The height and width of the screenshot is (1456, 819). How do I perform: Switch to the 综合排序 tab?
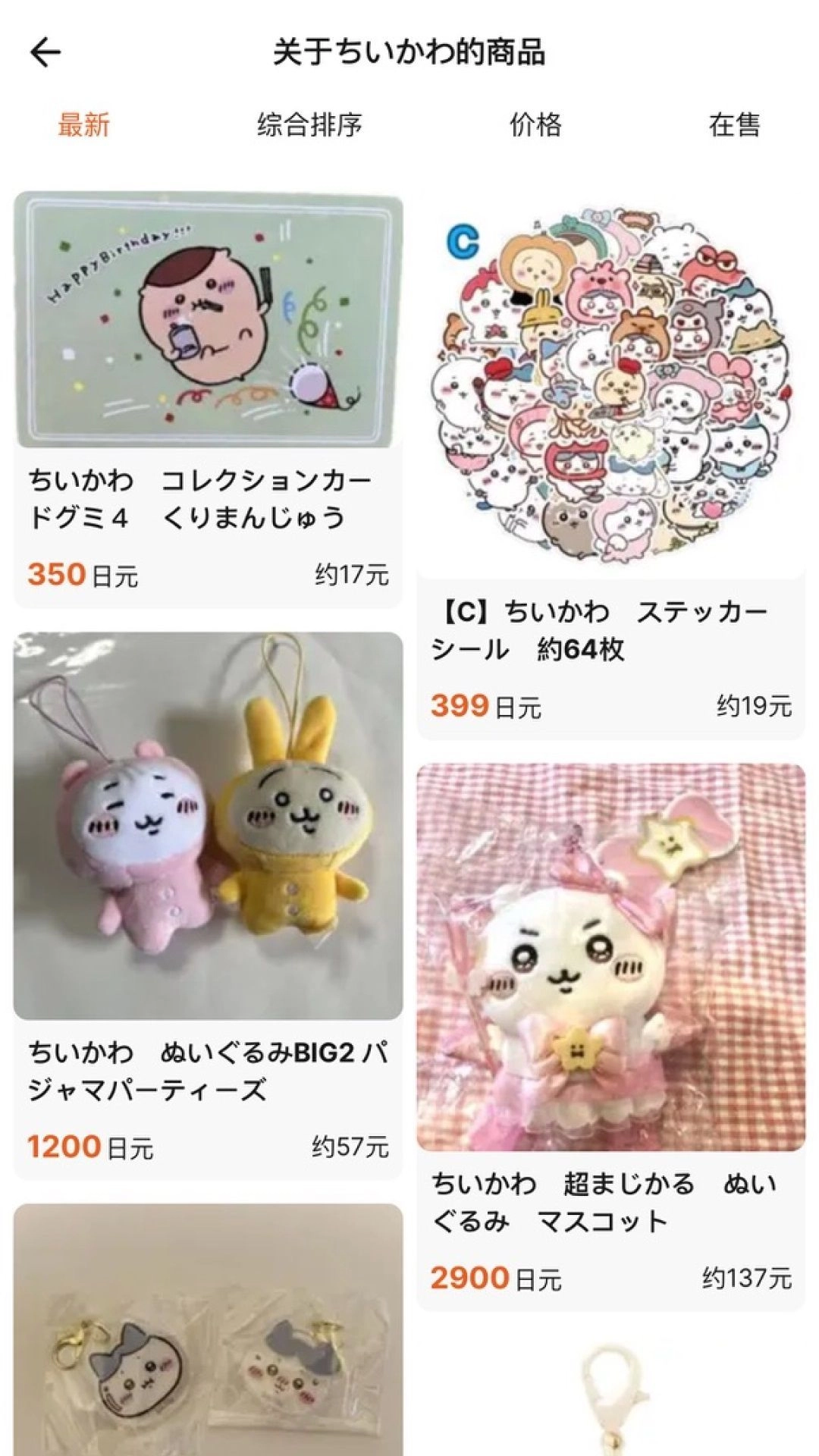point(309,124)
